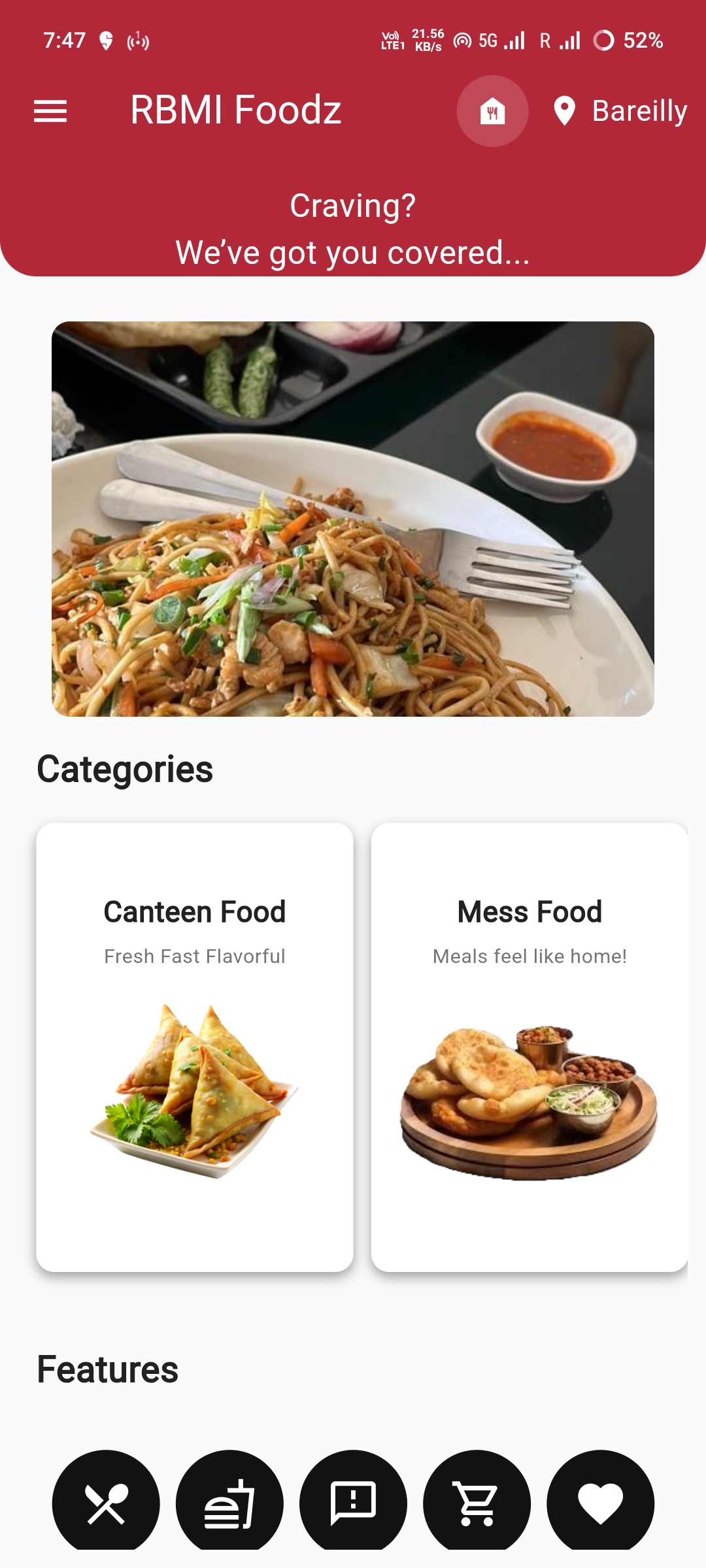Open the crossed utensils feature

click(106, 1503)
